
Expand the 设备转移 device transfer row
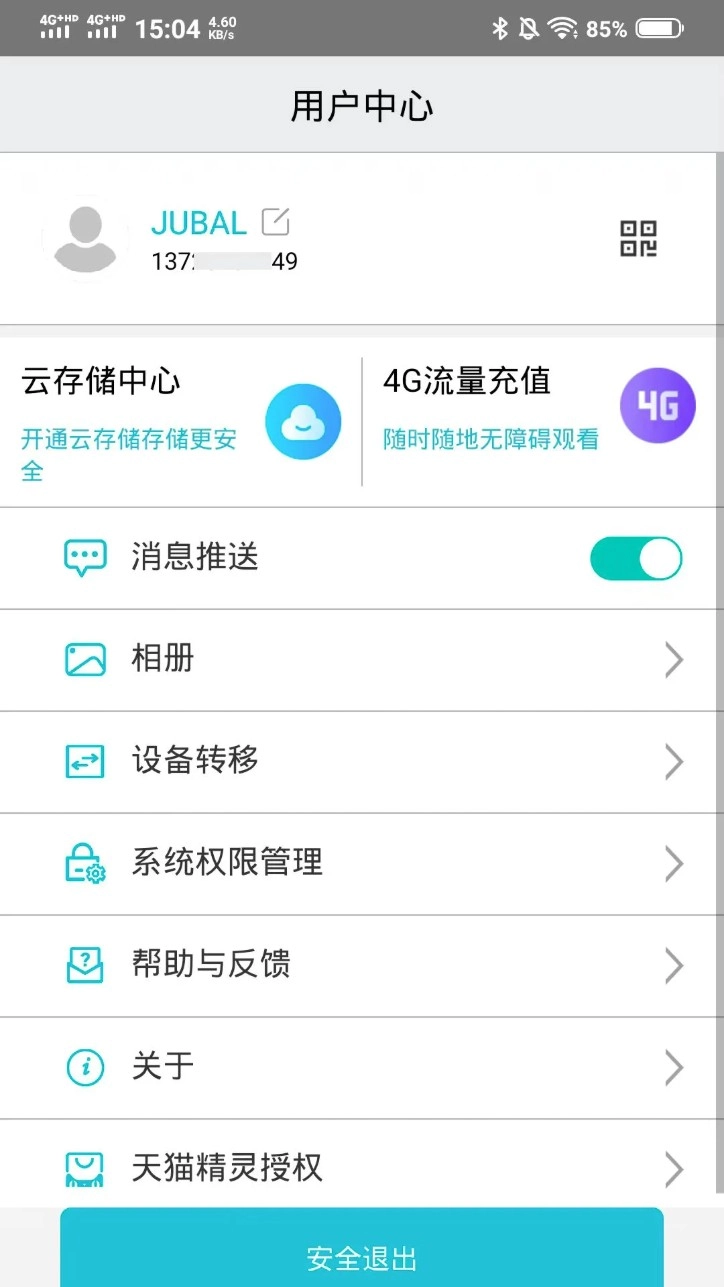point(674,761)
